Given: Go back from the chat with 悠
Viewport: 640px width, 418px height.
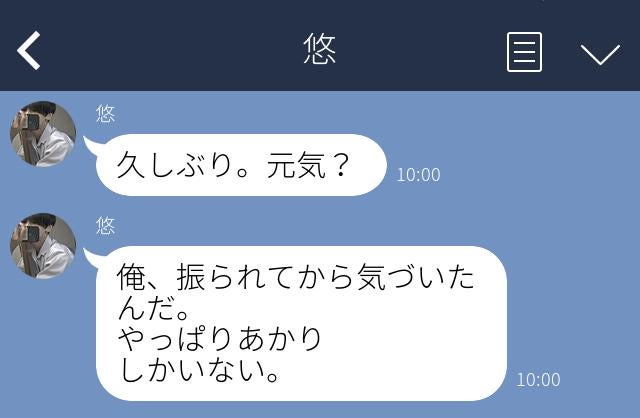Looking at the screenshot, I should [29, 51].
